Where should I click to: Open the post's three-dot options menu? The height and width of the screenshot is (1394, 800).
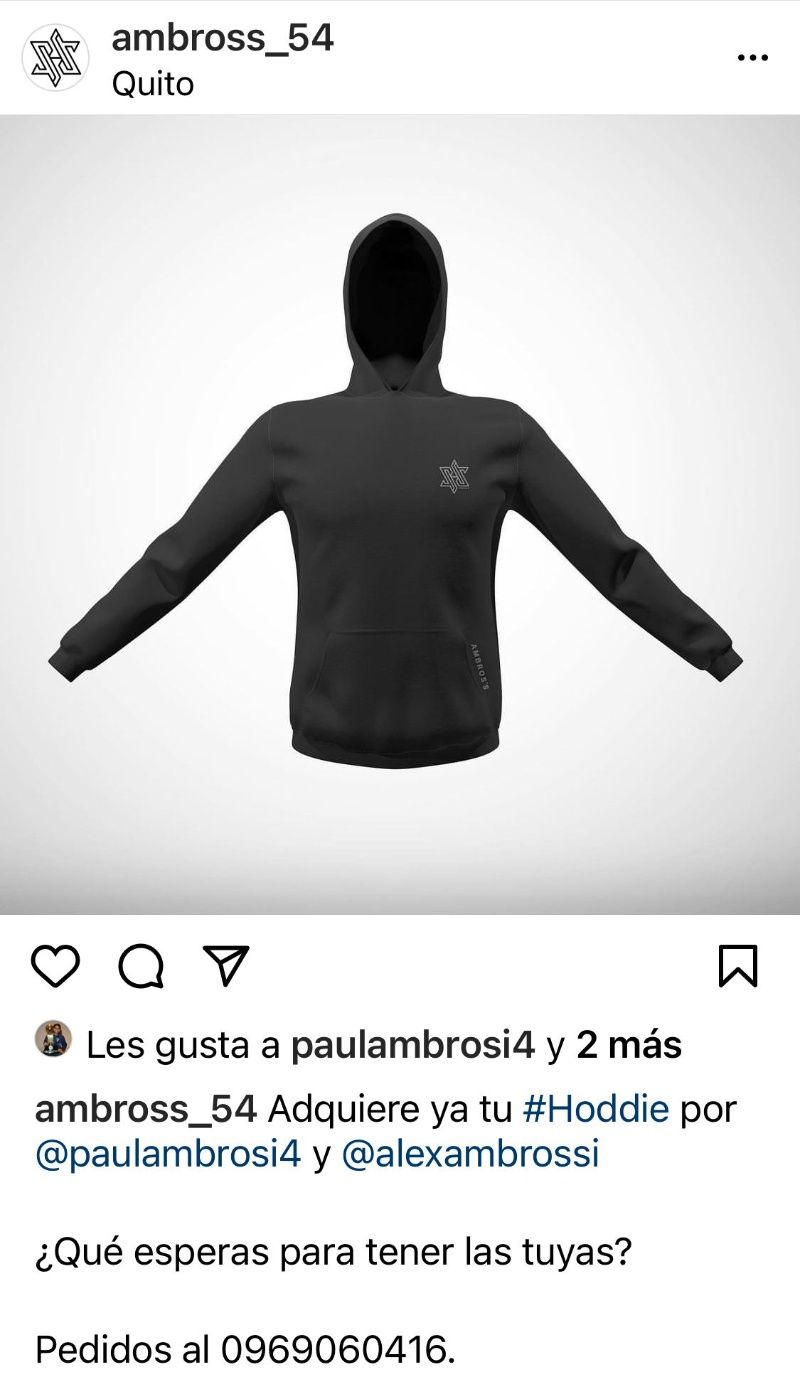tap(752, 58)
